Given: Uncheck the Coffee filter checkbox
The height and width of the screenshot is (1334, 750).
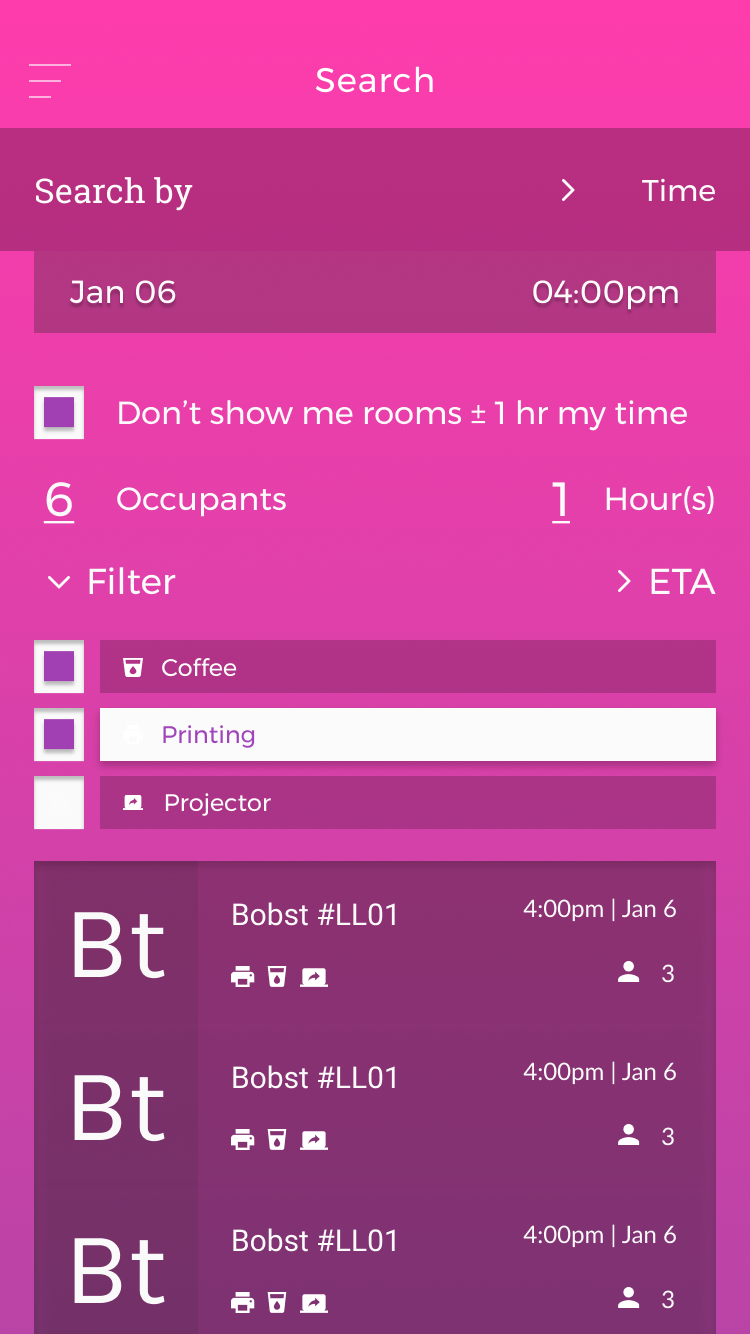Looking at the screenshot, I should click(x=58, y=667).
